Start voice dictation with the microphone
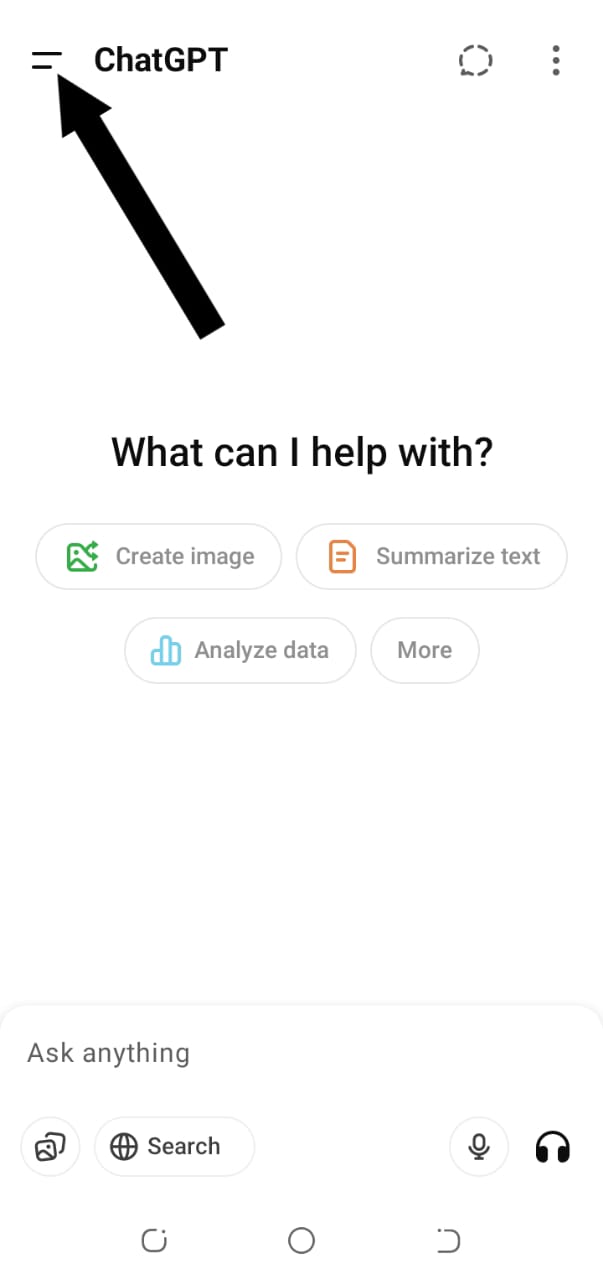Viewport: 603px width, 1280px height. (x=479, y=1146)
